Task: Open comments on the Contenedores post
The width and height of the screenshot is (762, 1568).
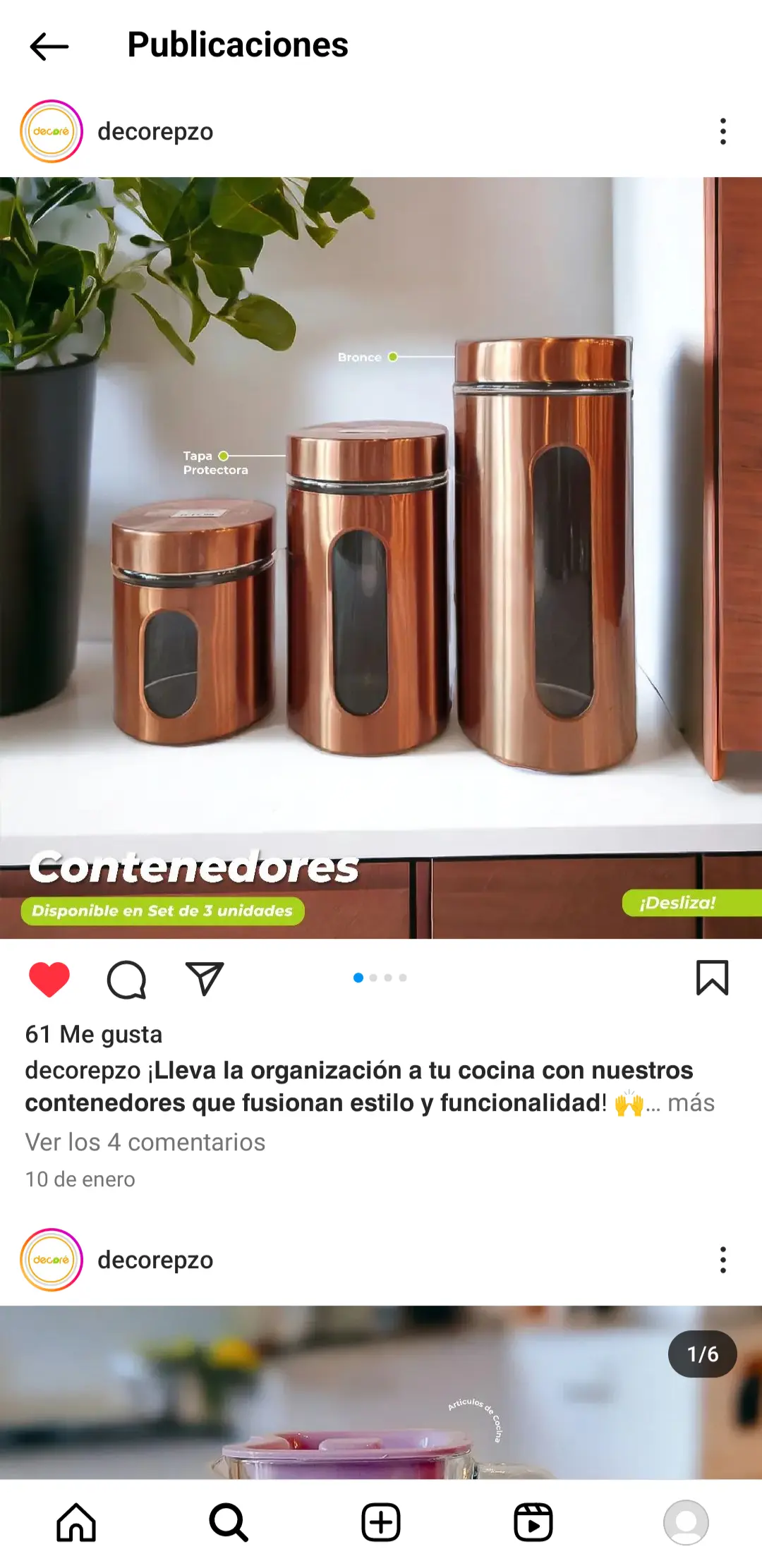Action: [126, 979]
